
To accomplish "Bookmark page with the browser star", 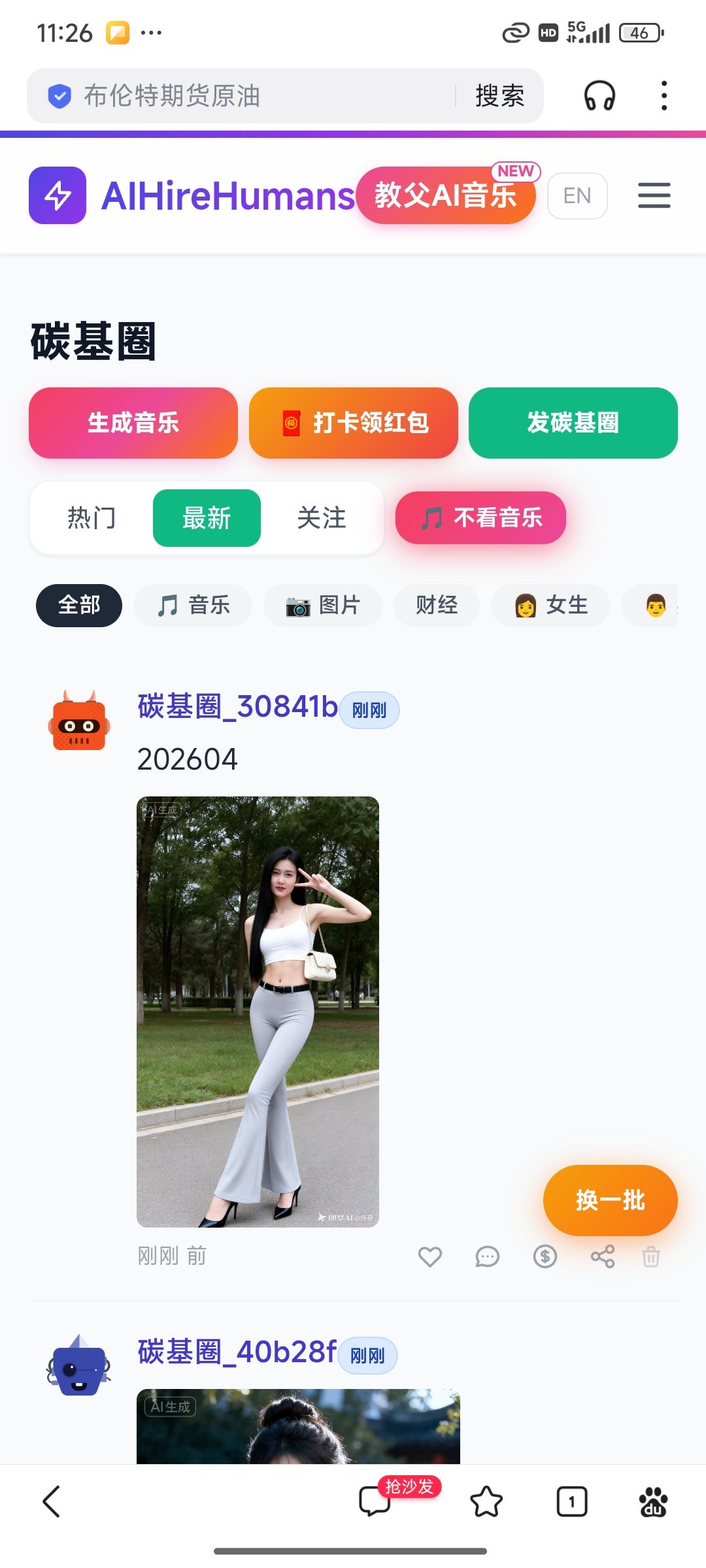I will point(486,1501).
